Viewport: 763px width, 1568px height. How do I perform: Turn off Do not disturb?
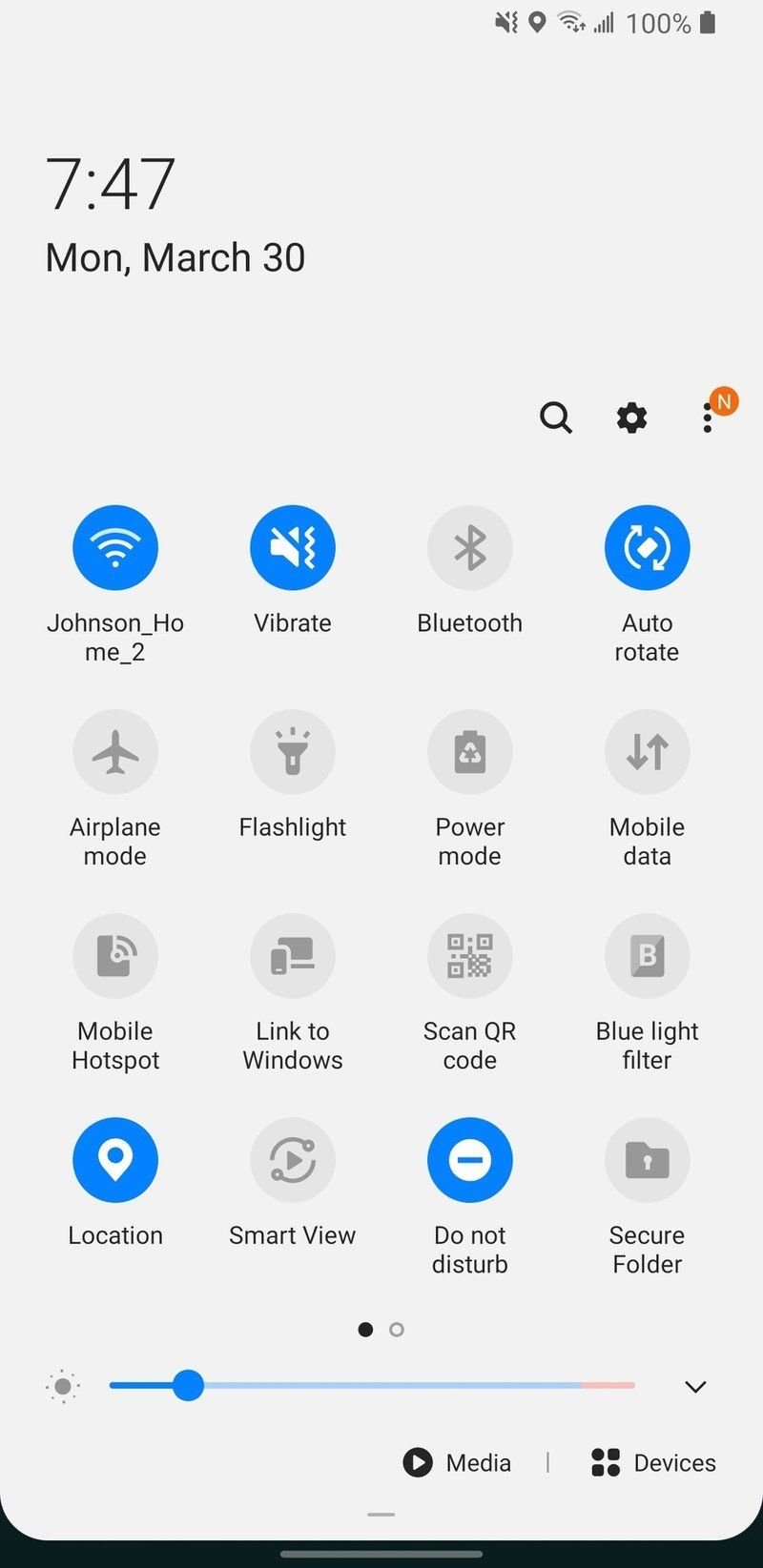tap(469, 1159)
